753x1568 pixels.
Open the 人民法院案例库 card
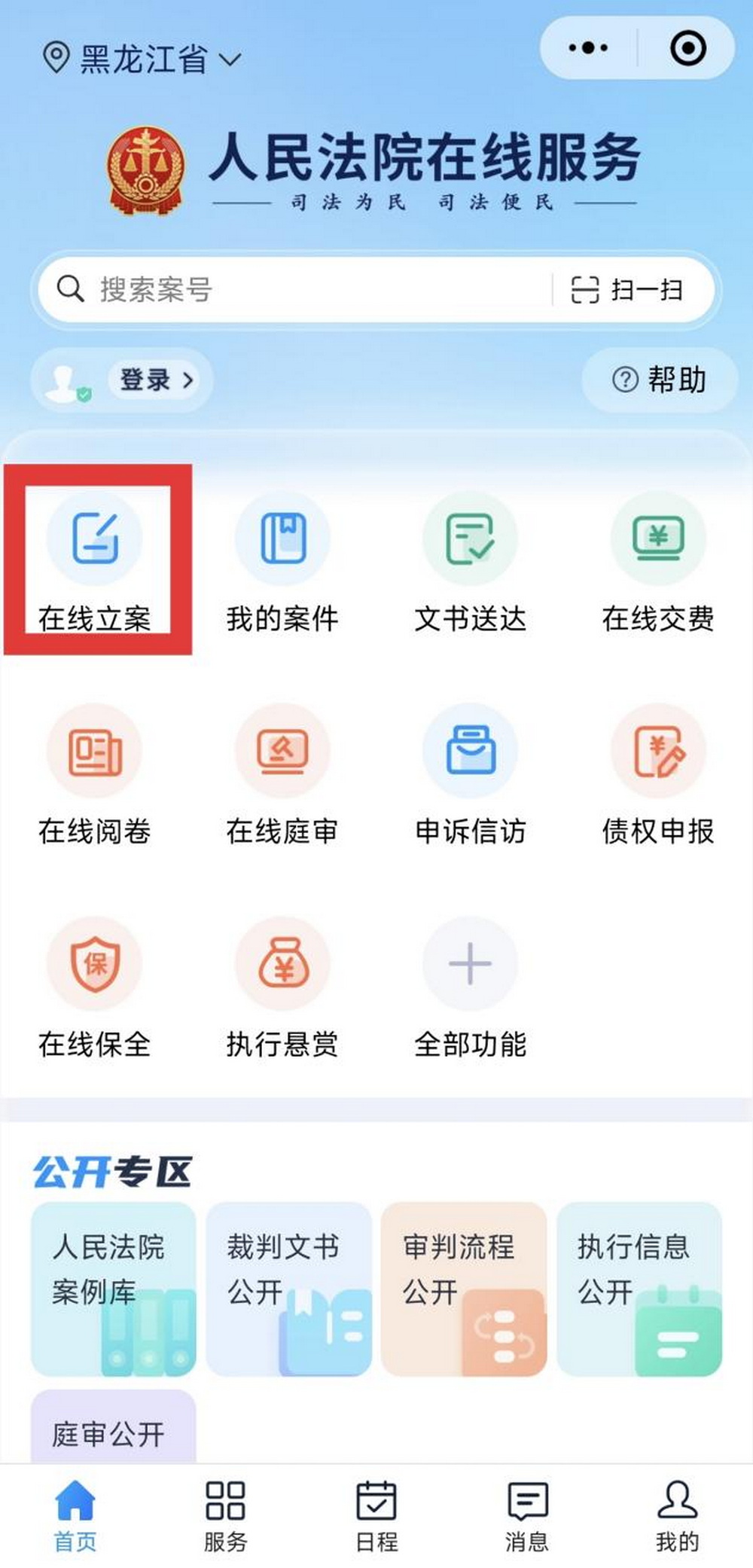click(113, 1288)
